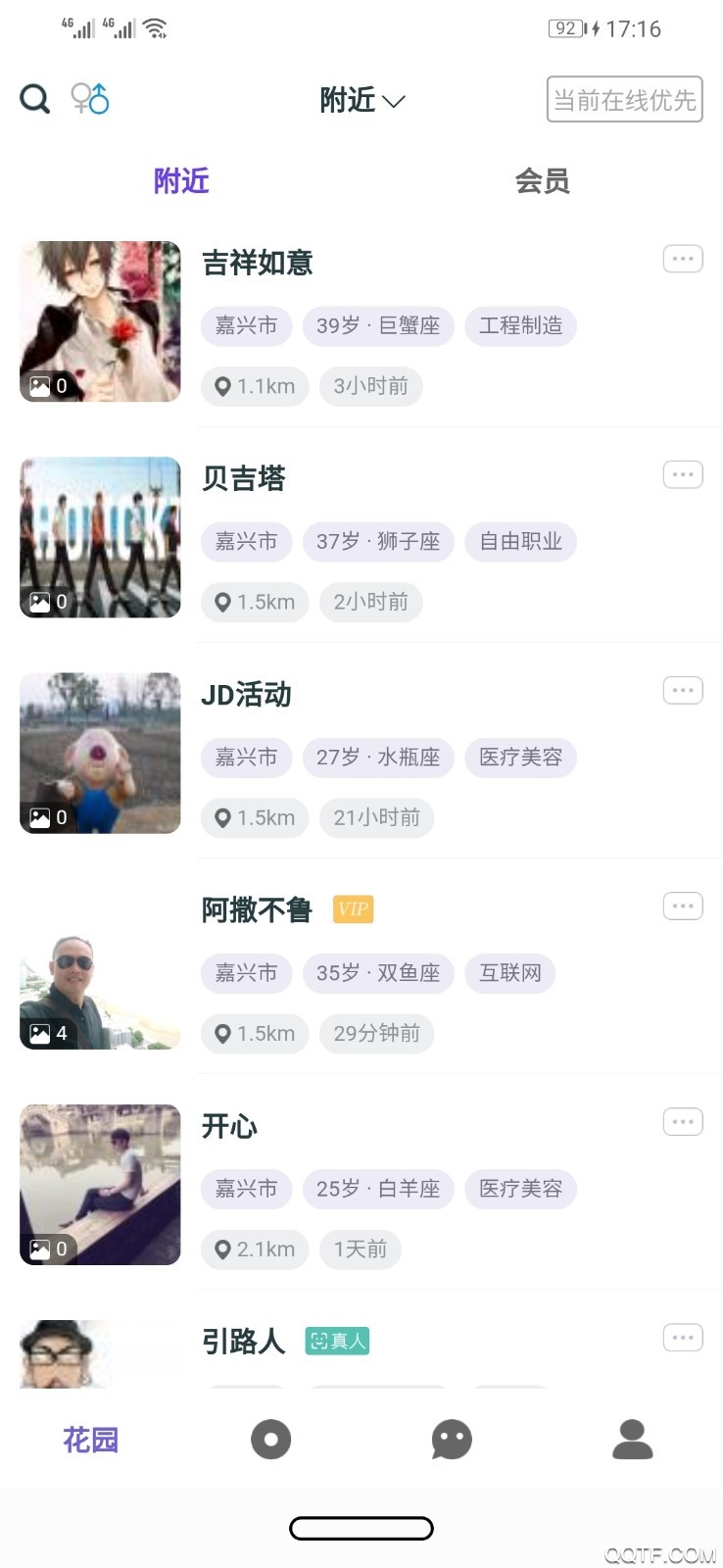This screenshot has width=723, height=1568.
Task: Select the 附近 tab
Action: point(180,180)
